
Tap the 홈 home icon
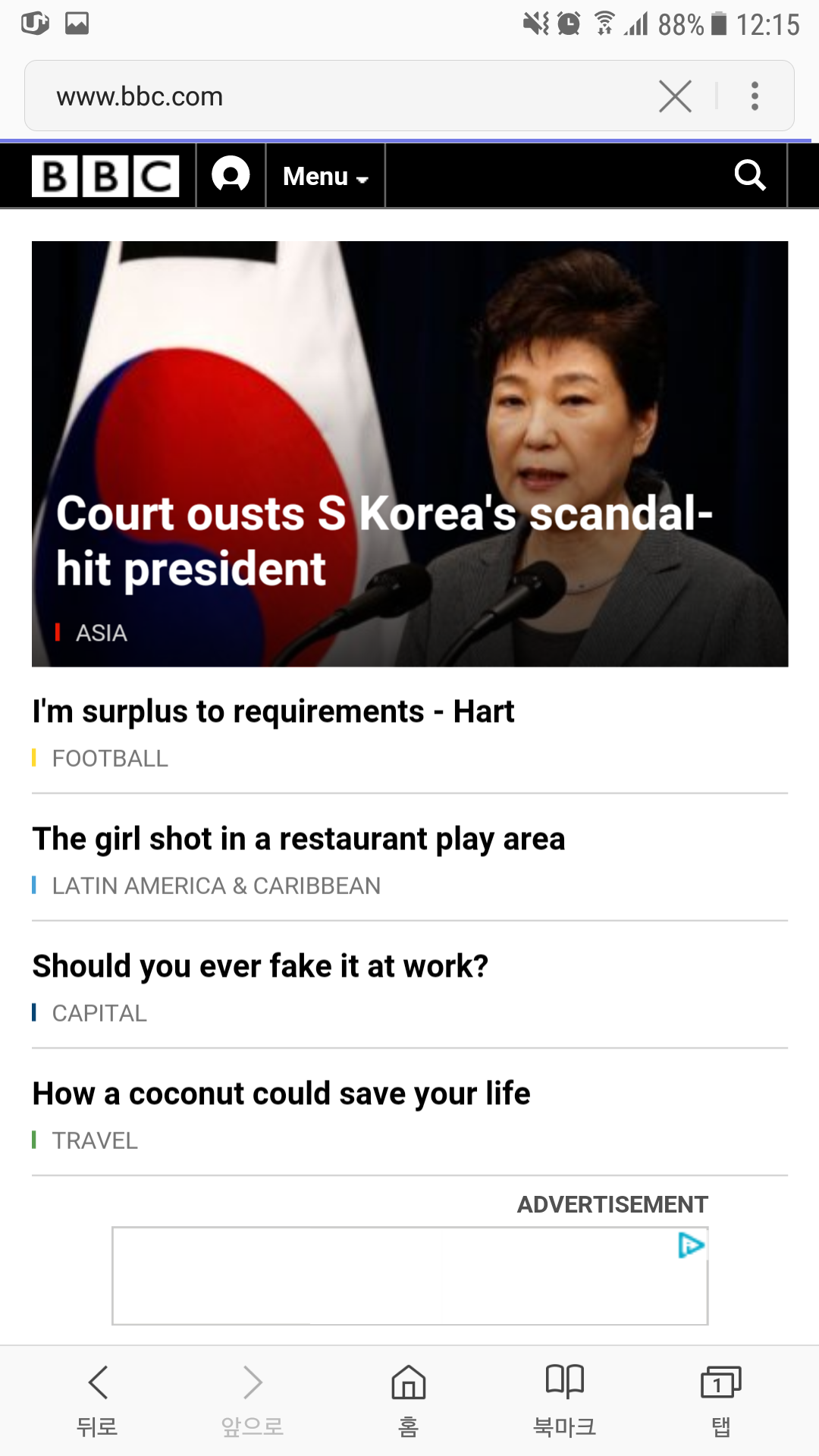pos(409,1398)
